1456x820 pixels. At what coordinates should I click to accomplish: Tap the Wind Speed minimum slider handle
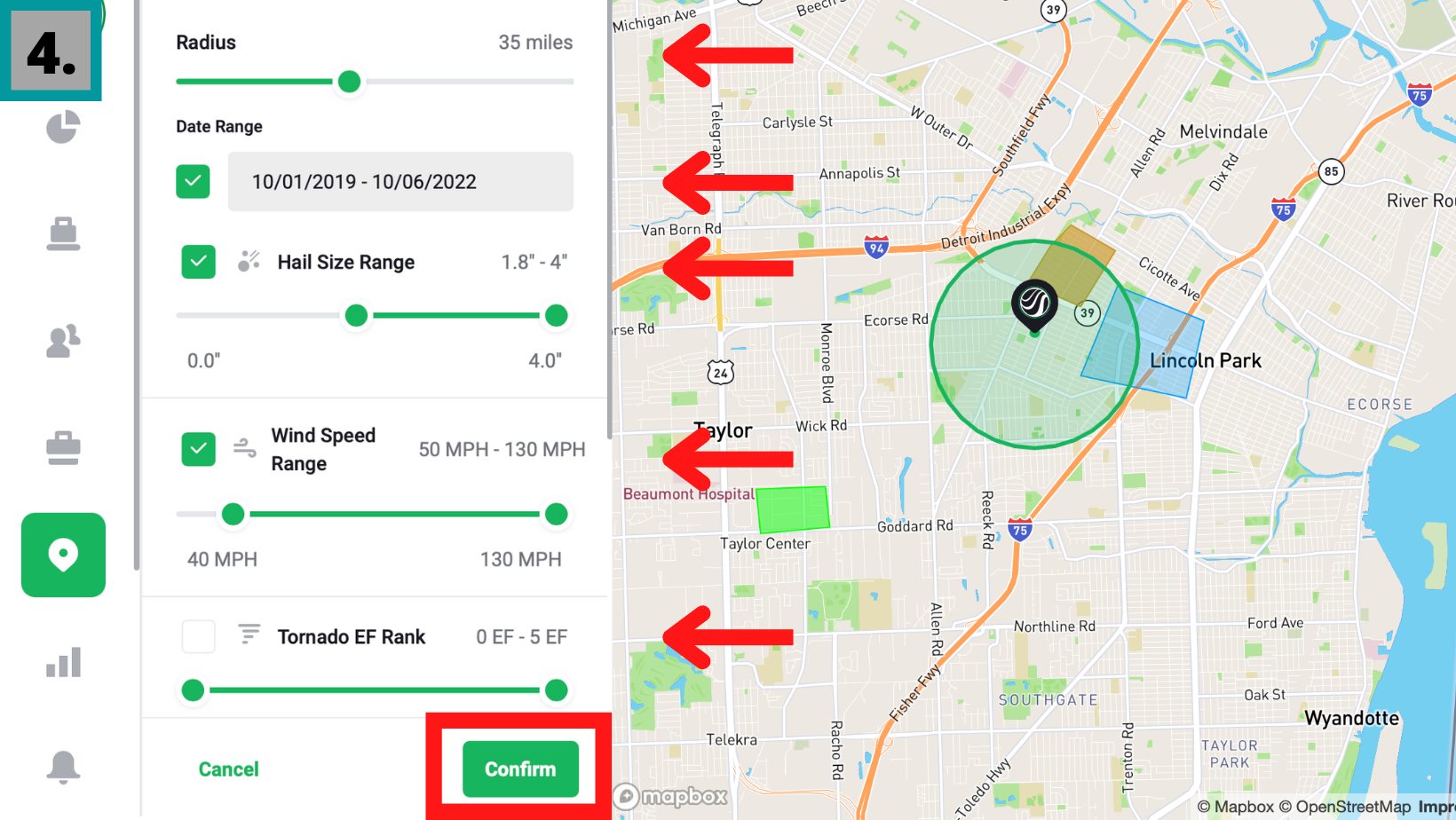pos(233,514)
